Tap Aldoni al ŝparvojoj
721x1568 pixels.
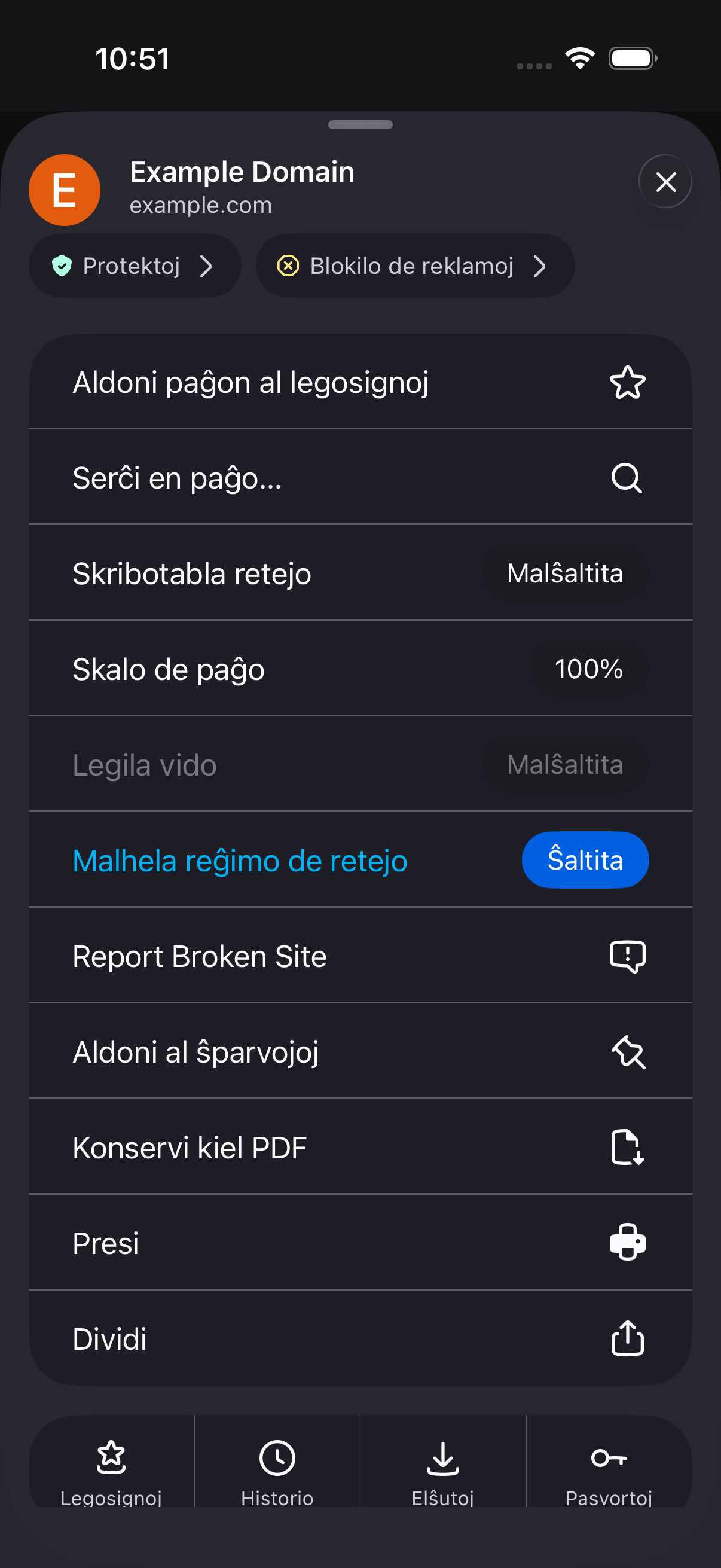point(360,1051)
